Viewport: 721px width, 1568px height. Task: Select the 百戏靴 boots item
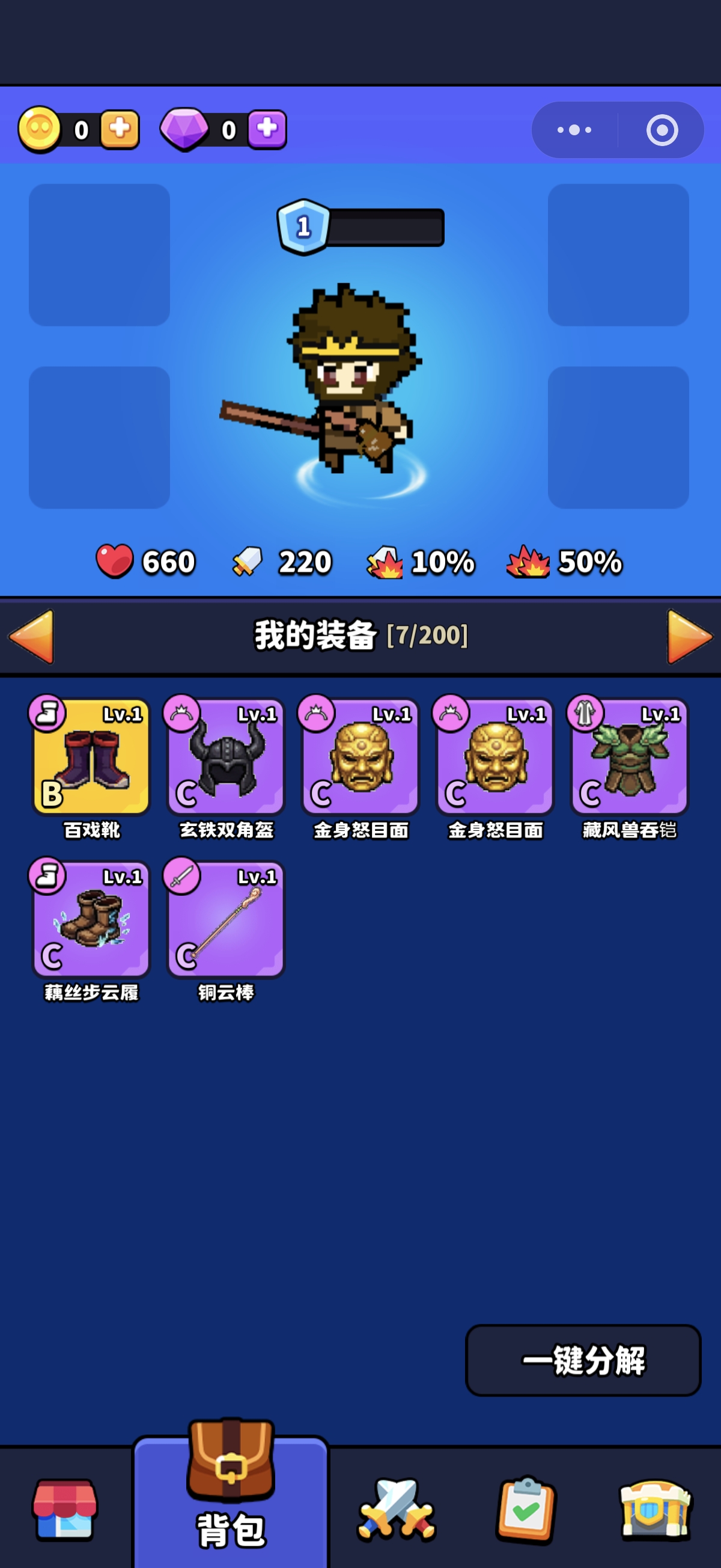(91, 756)
